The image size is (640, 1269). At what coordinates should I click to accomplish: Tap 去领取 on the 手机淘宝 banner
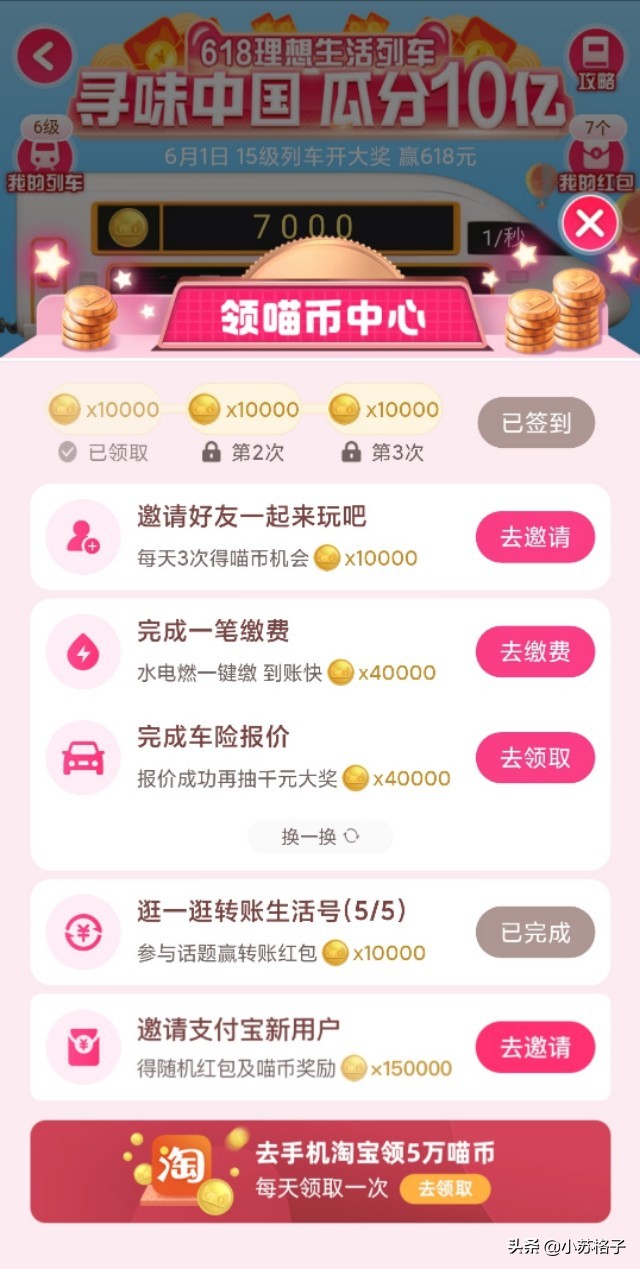pos(445,1189)
